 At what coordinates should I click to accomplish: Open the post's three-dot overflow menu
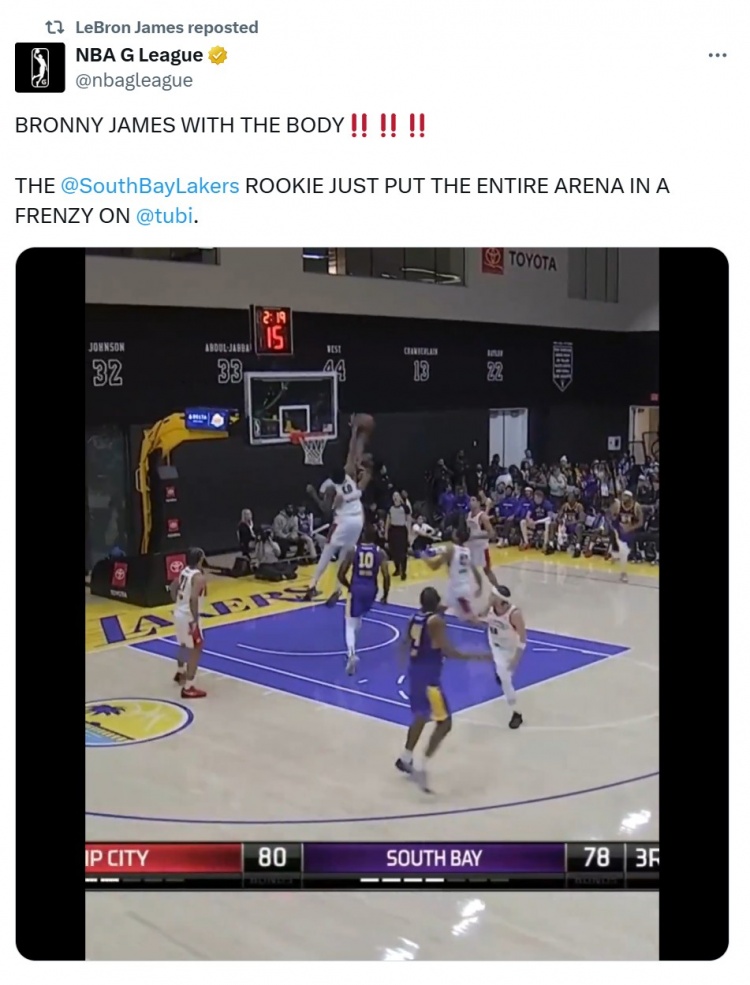717,55
